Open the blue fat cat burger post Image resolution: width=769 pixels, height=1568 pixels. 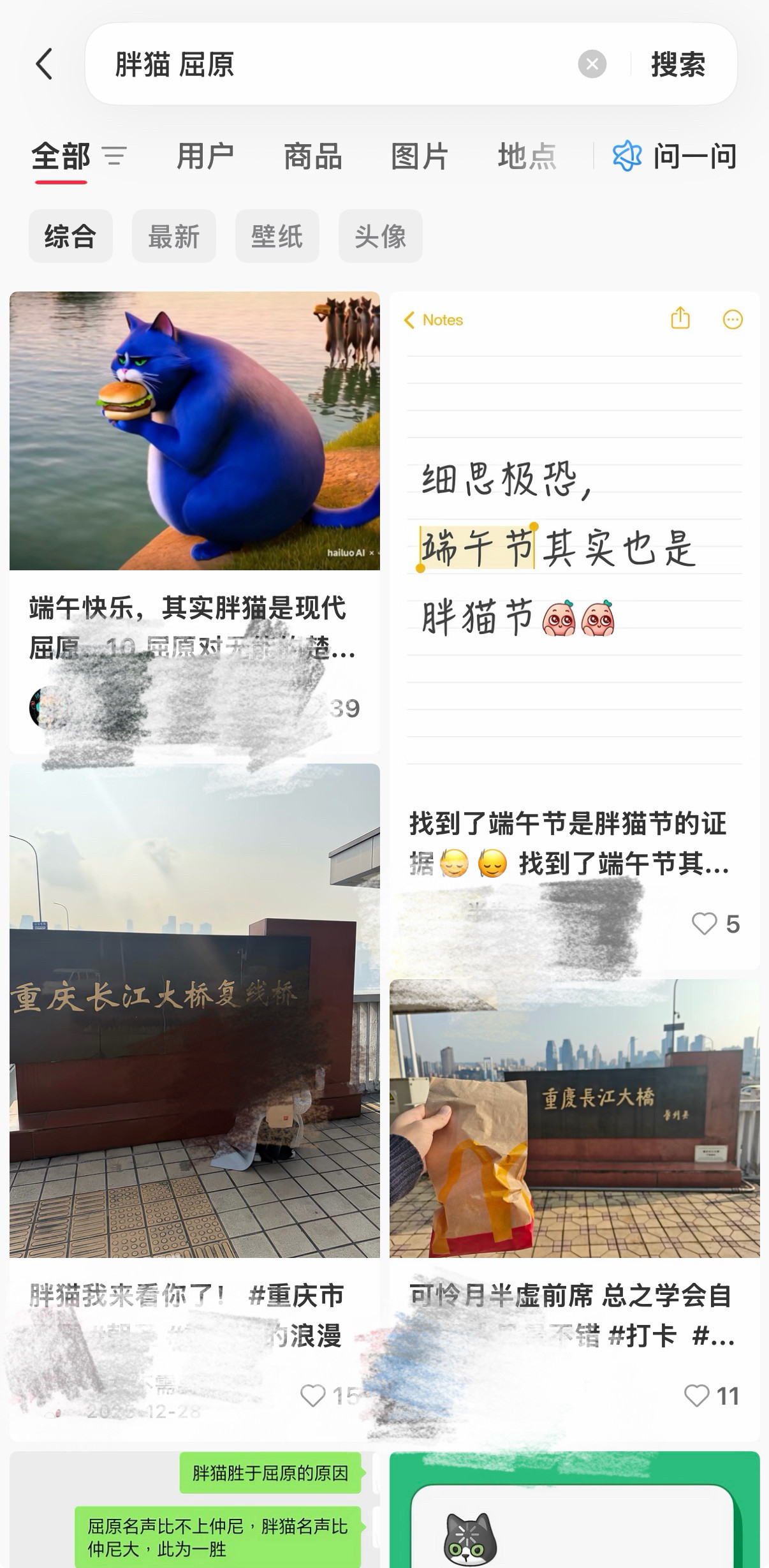194,431
